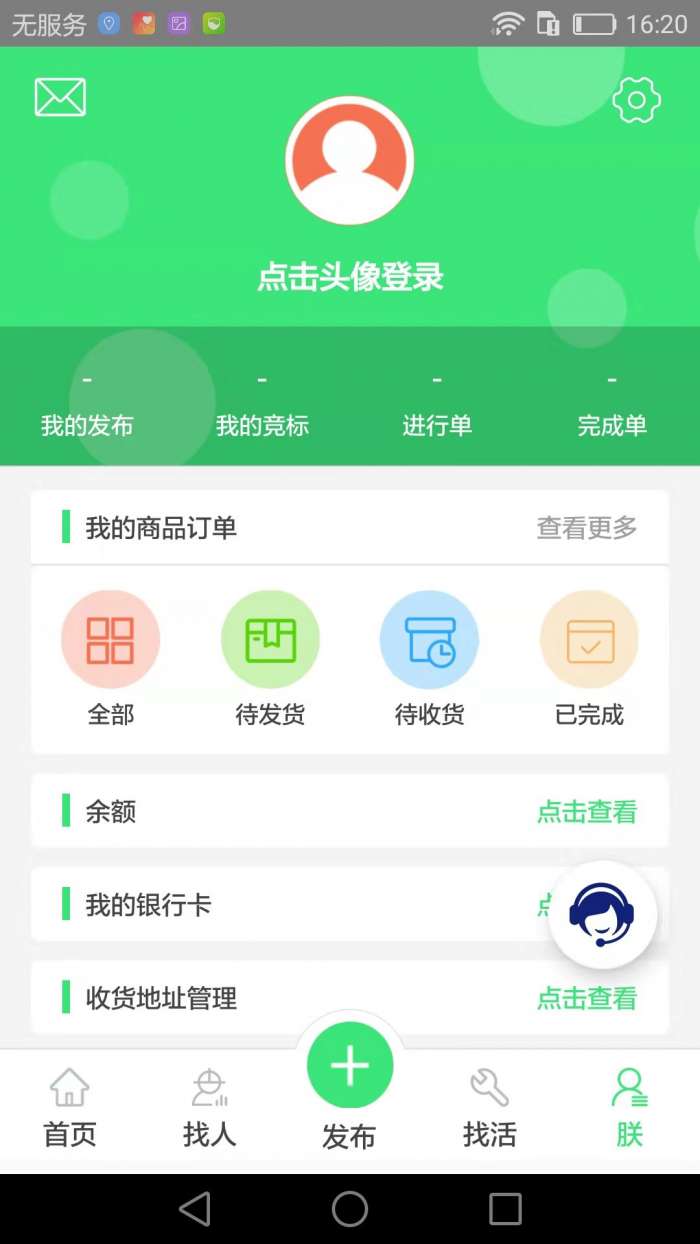
Task: Contact customer service headset button
Action: coord(602,915)
